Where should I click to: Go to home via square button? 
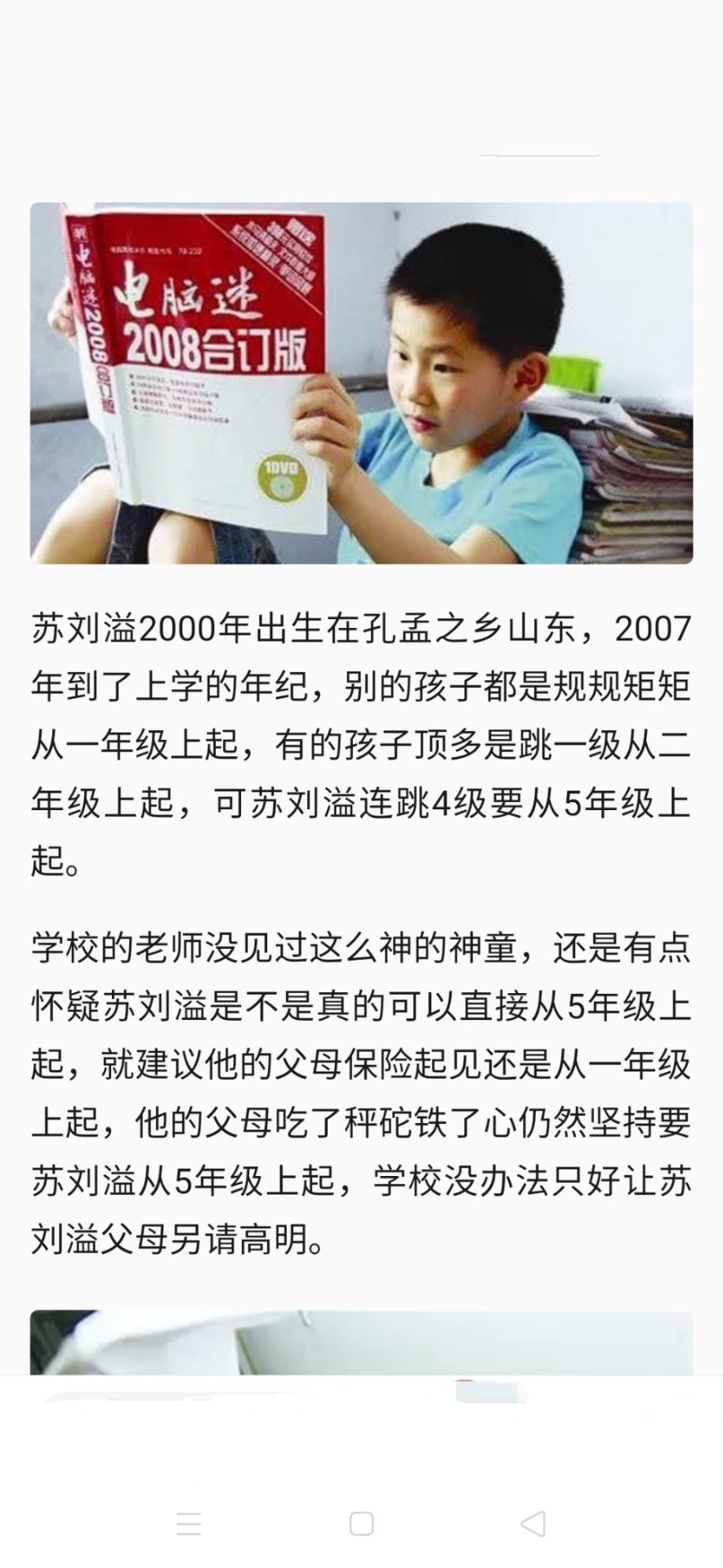point(361,1524)
